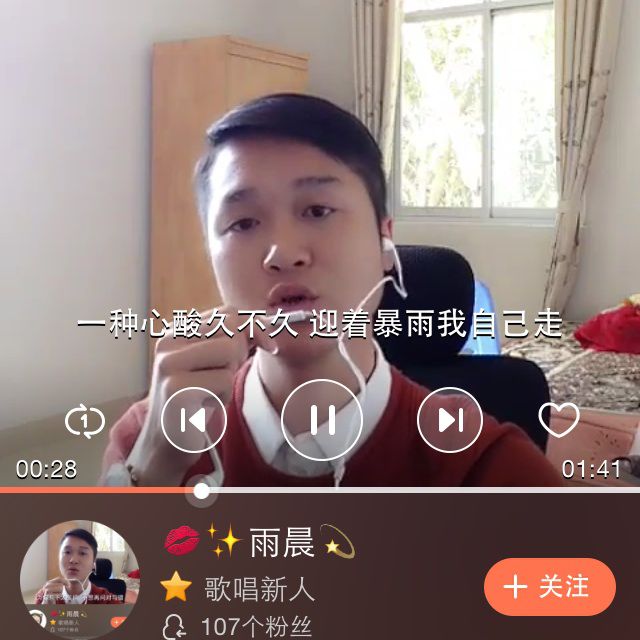Toggle single-track repeat mode

coord(85,421)
